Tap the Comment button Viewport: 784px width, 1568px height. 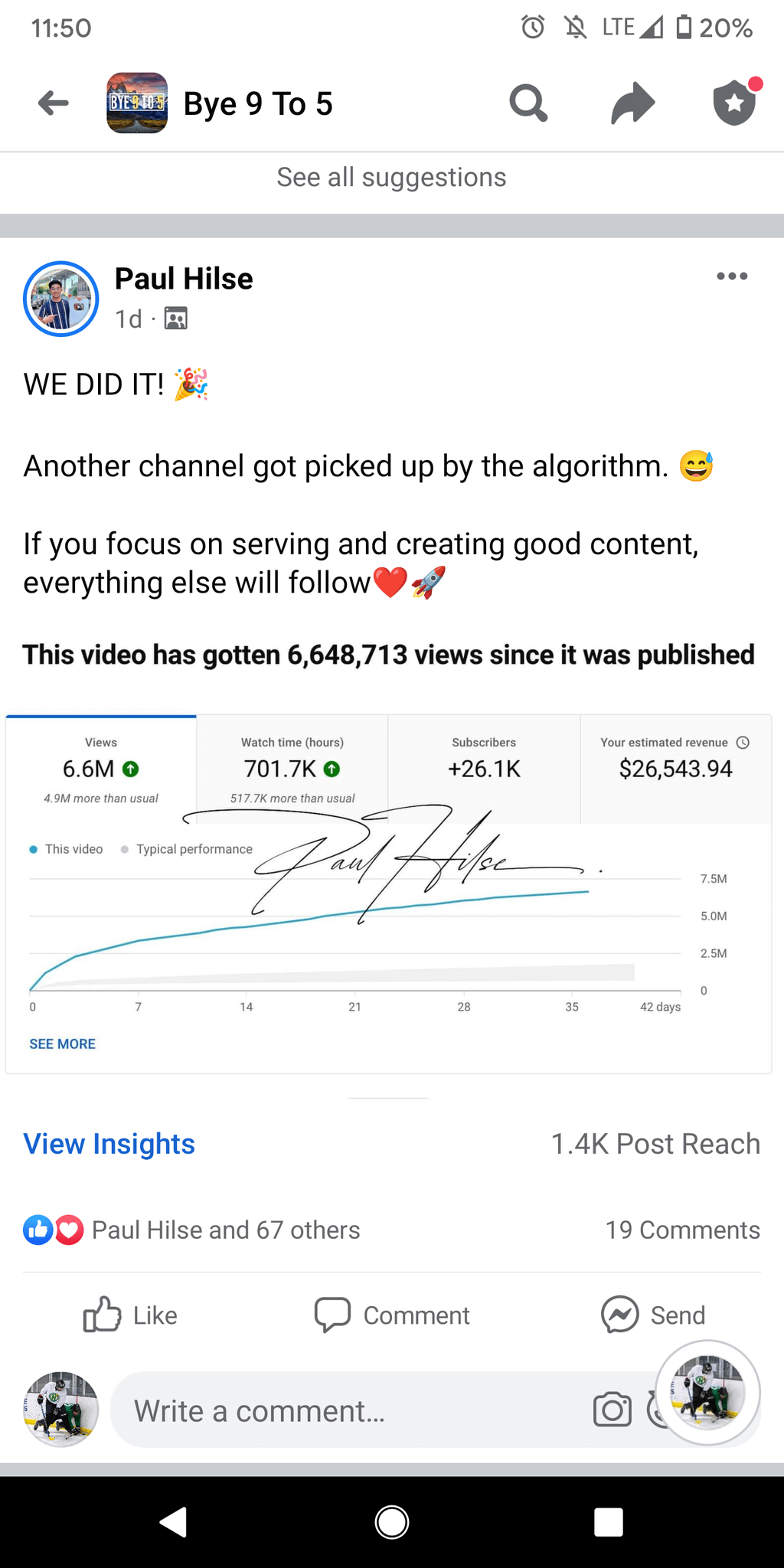(392, 1315)
